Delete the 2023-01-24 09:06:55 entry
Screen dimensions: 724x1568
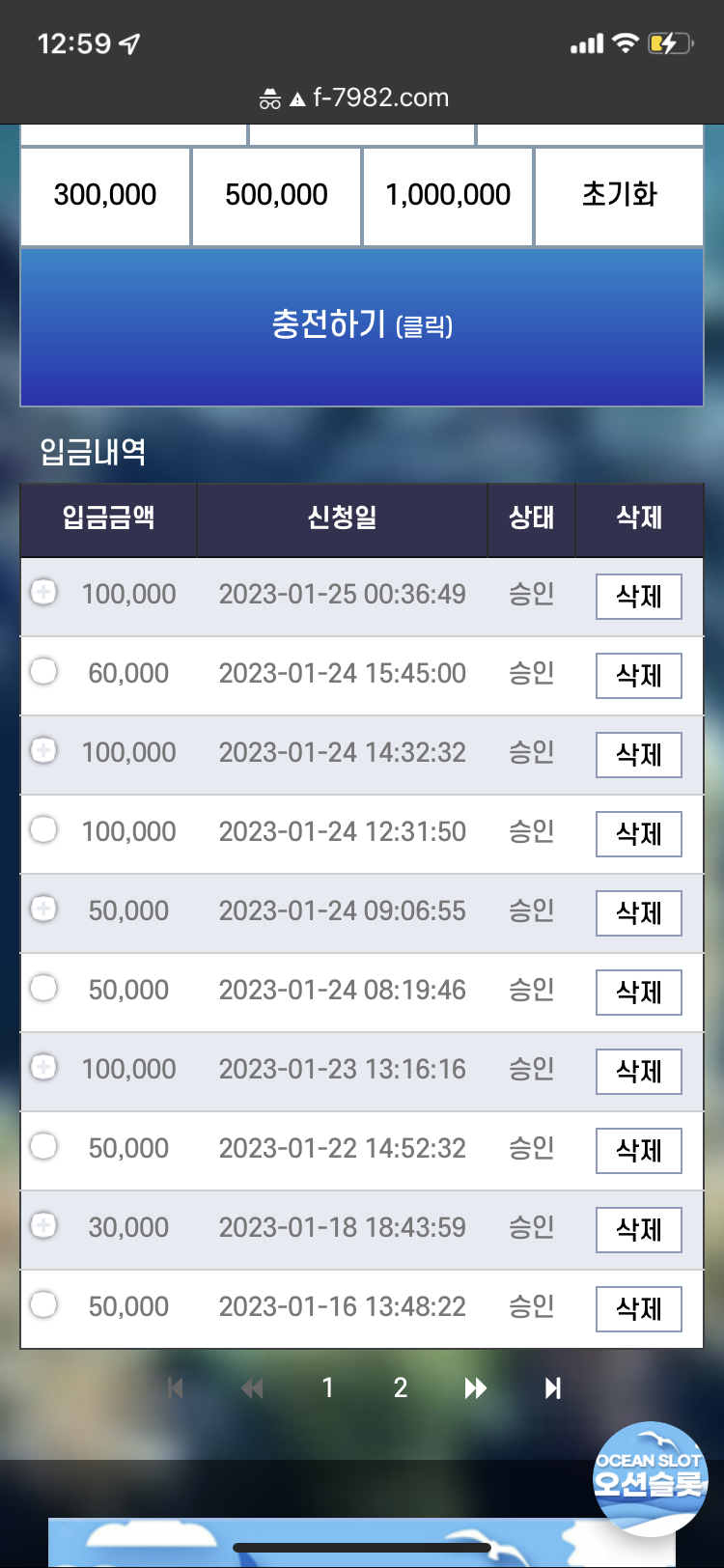pyautogui.click(x=638, y=913)
